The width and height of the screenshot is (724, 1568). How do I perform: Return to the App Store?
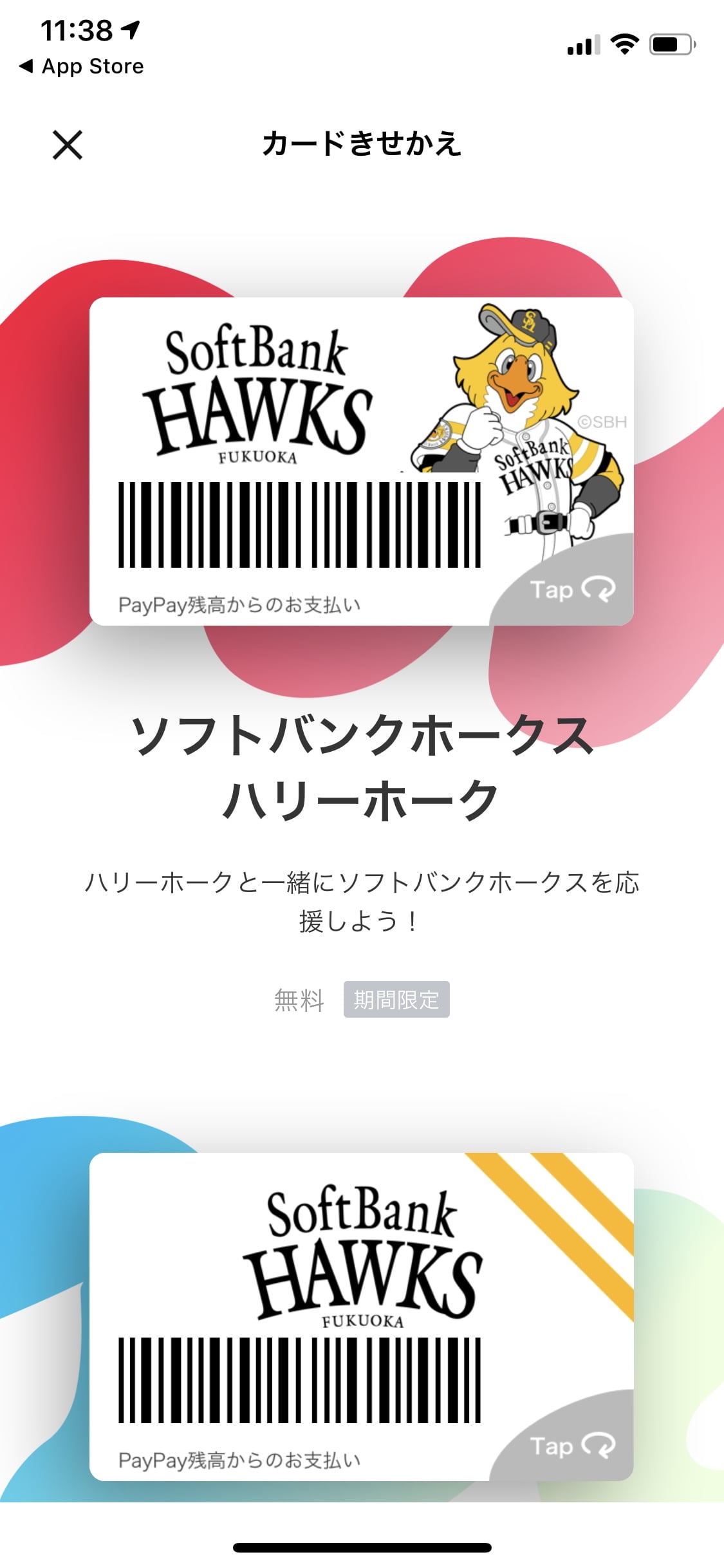[x=82, y=66]
